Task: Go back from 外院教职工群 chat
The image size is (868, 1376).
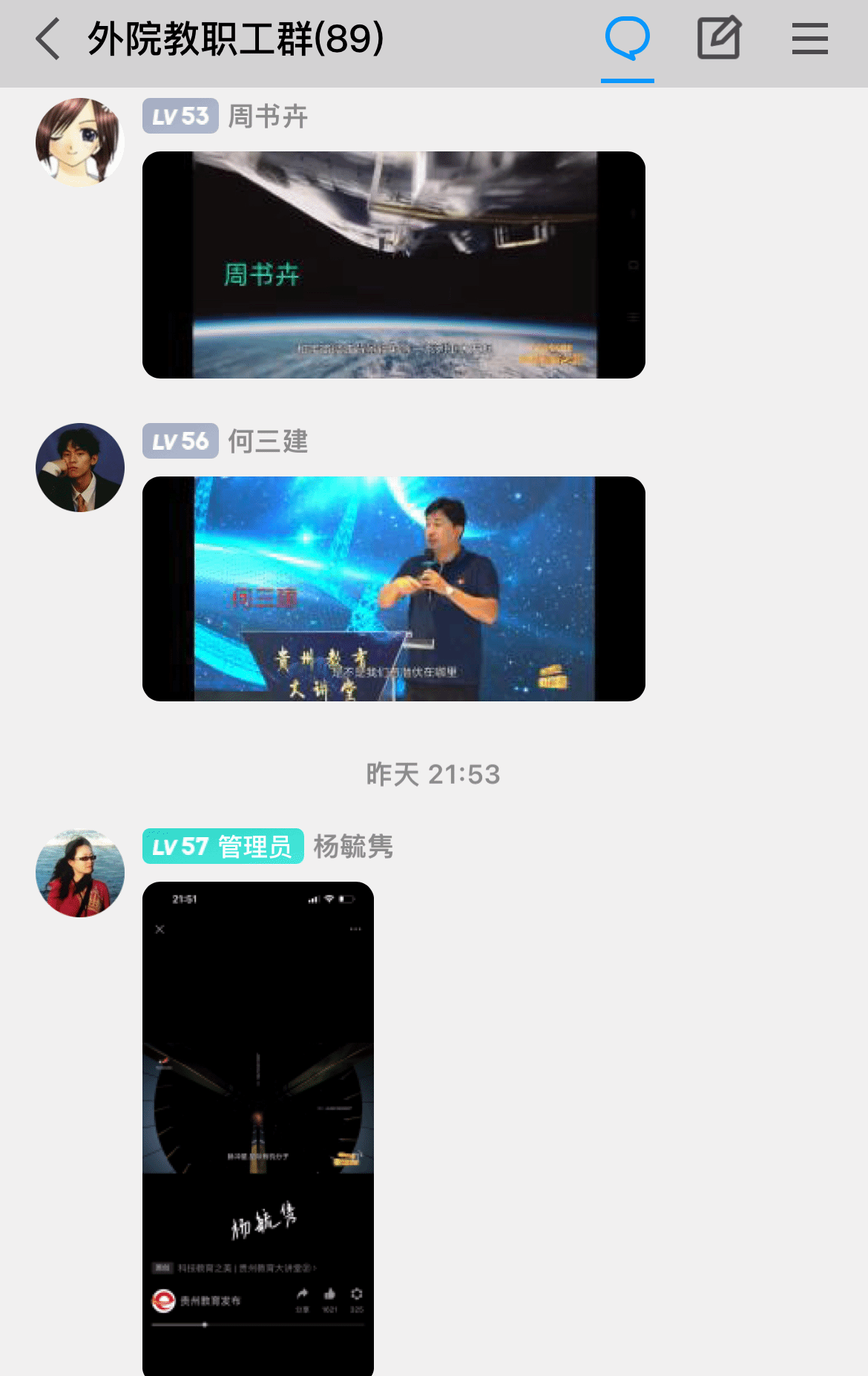Action: [x=49, y=39]
